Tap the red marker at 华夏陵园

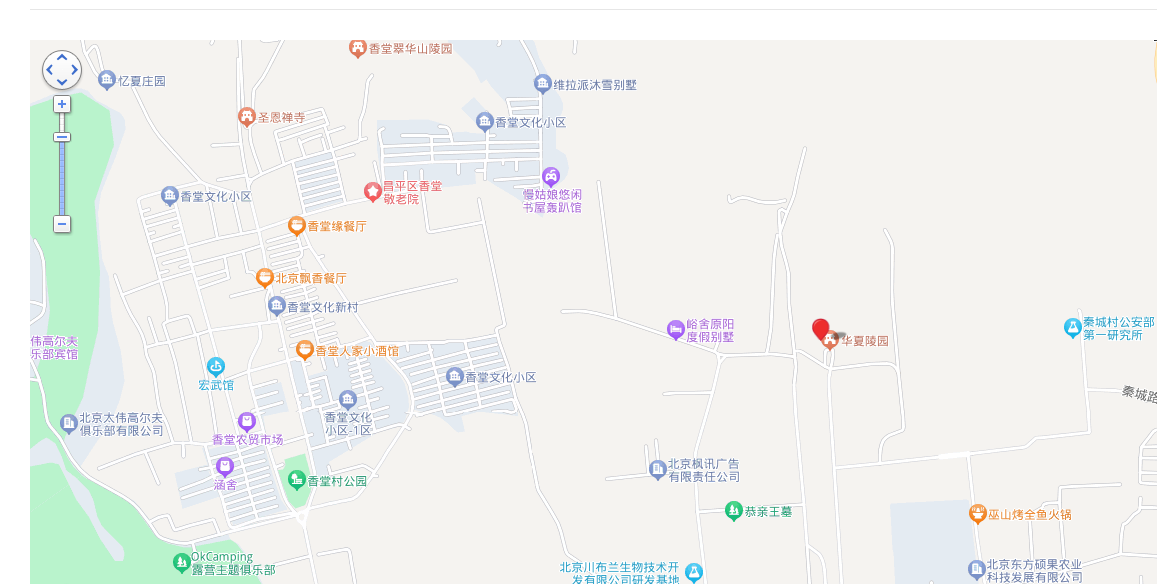click(x=820, y=329)
